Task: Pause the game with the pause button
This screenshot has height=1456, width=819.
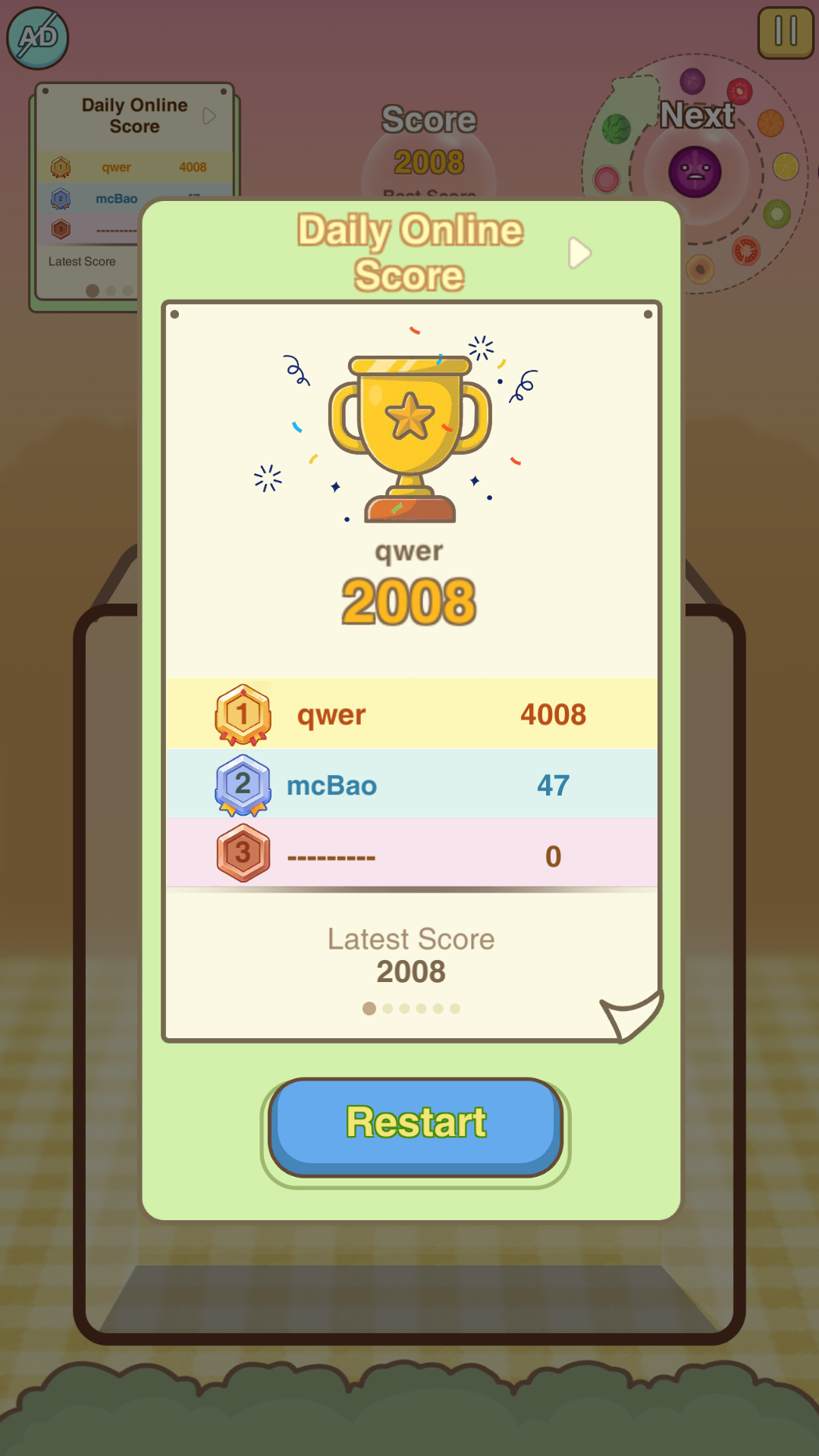Action: pyautogui.click(x=786, y=33)
